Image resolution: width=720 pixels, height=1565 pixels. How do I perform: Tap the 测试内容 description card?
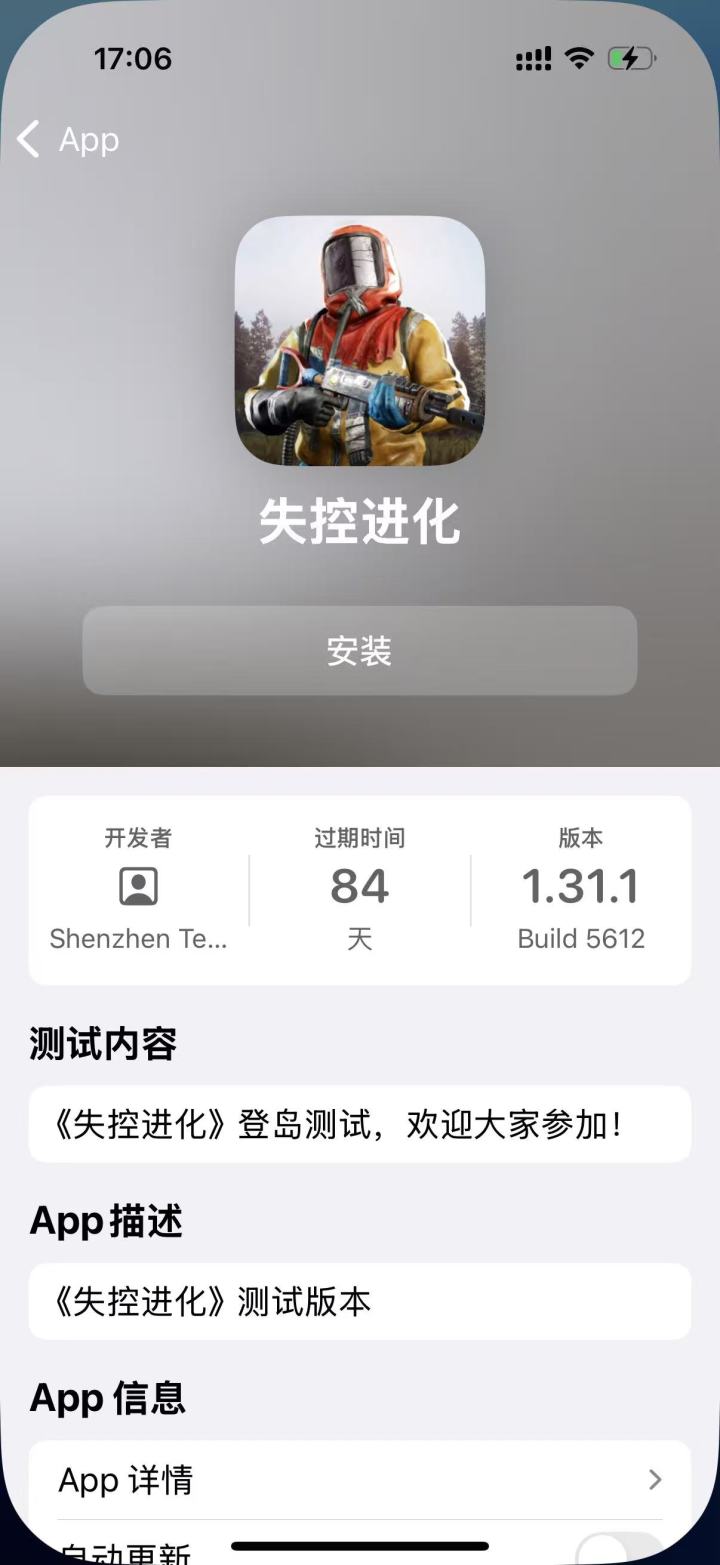(360, 1123)
